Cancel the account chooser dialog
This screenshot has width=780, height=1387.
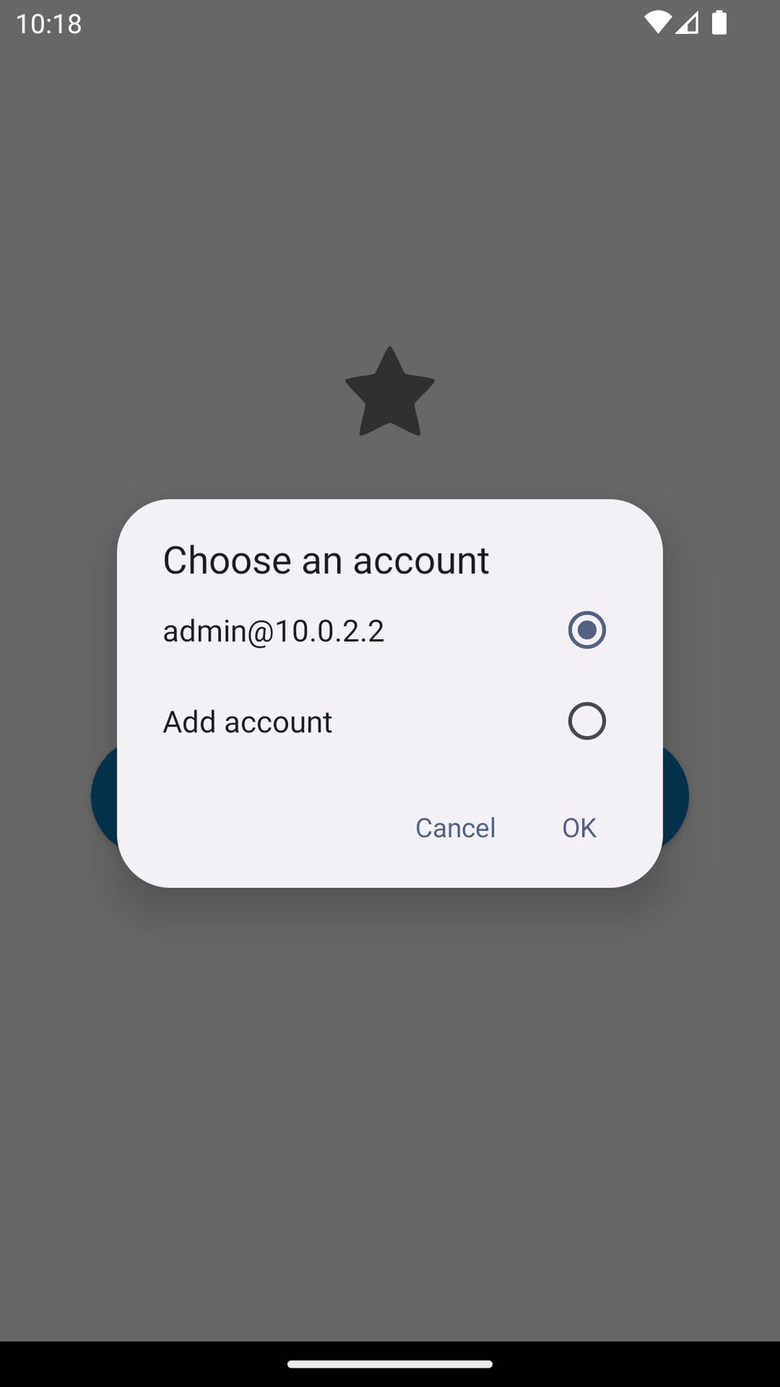tap(455, 827)
